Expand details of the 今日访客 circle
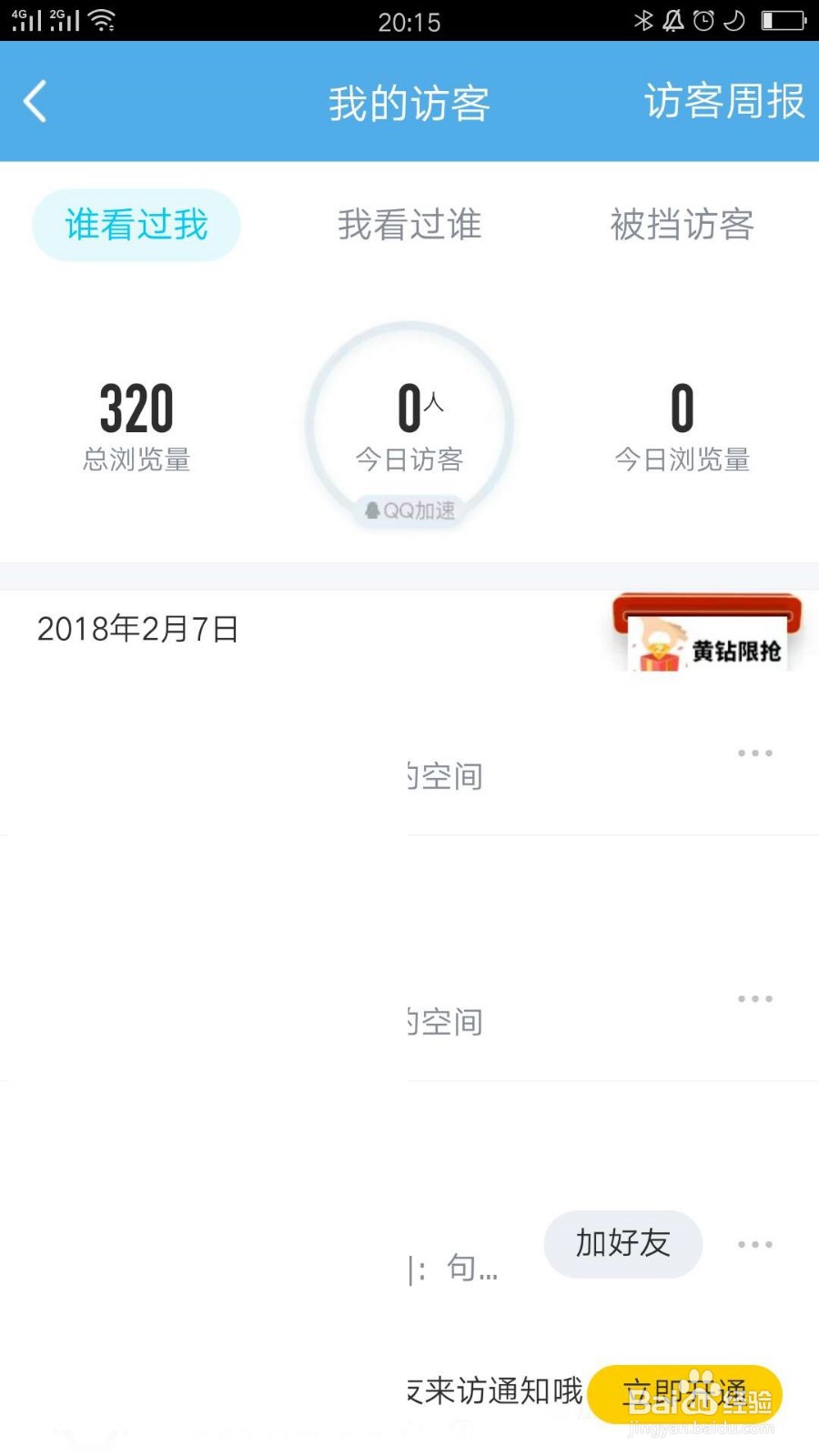This screenshot has width=819, height=1456. coord(409,419)
